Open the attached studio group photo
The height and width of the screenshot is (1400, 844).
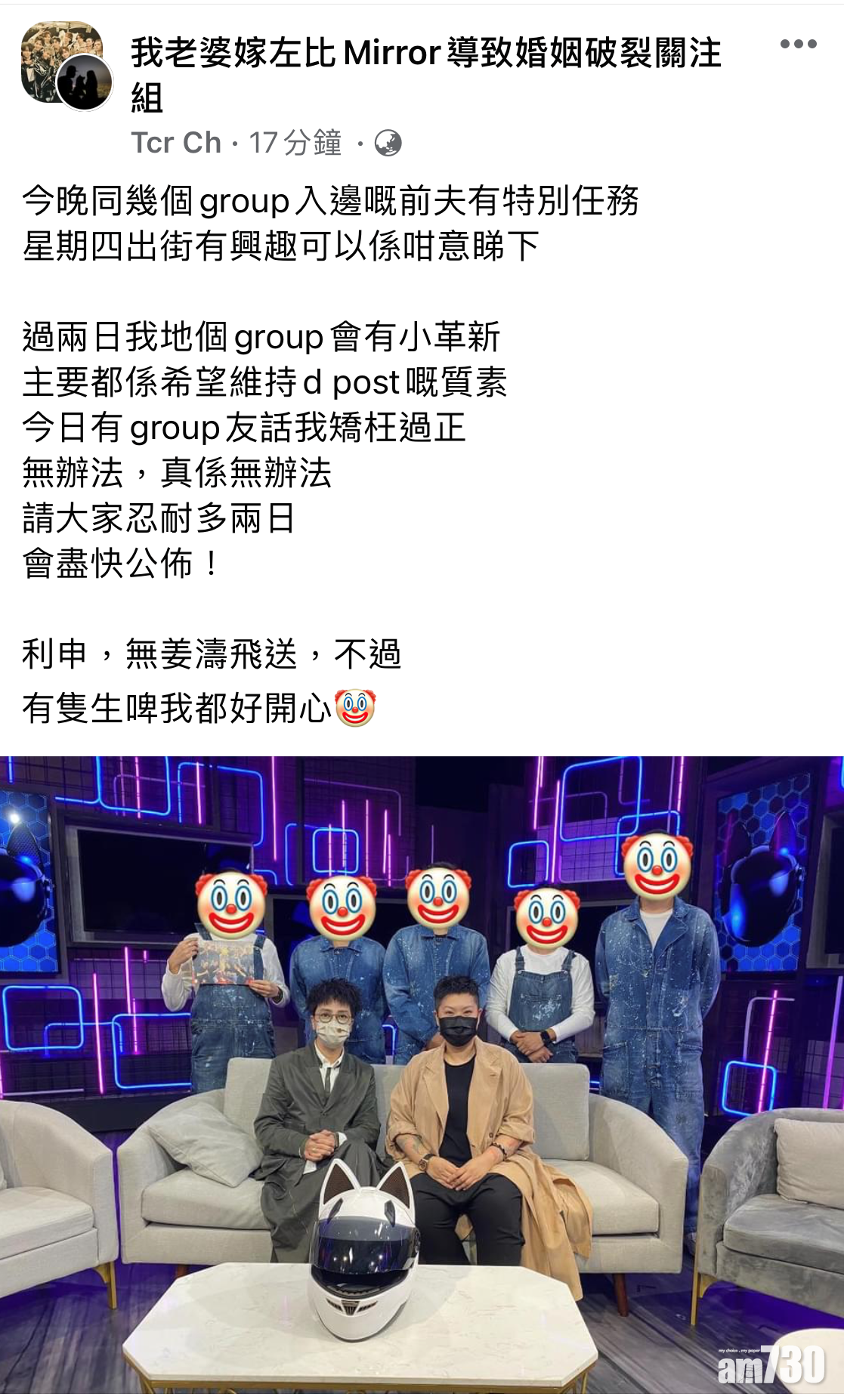click(422, 1073)
